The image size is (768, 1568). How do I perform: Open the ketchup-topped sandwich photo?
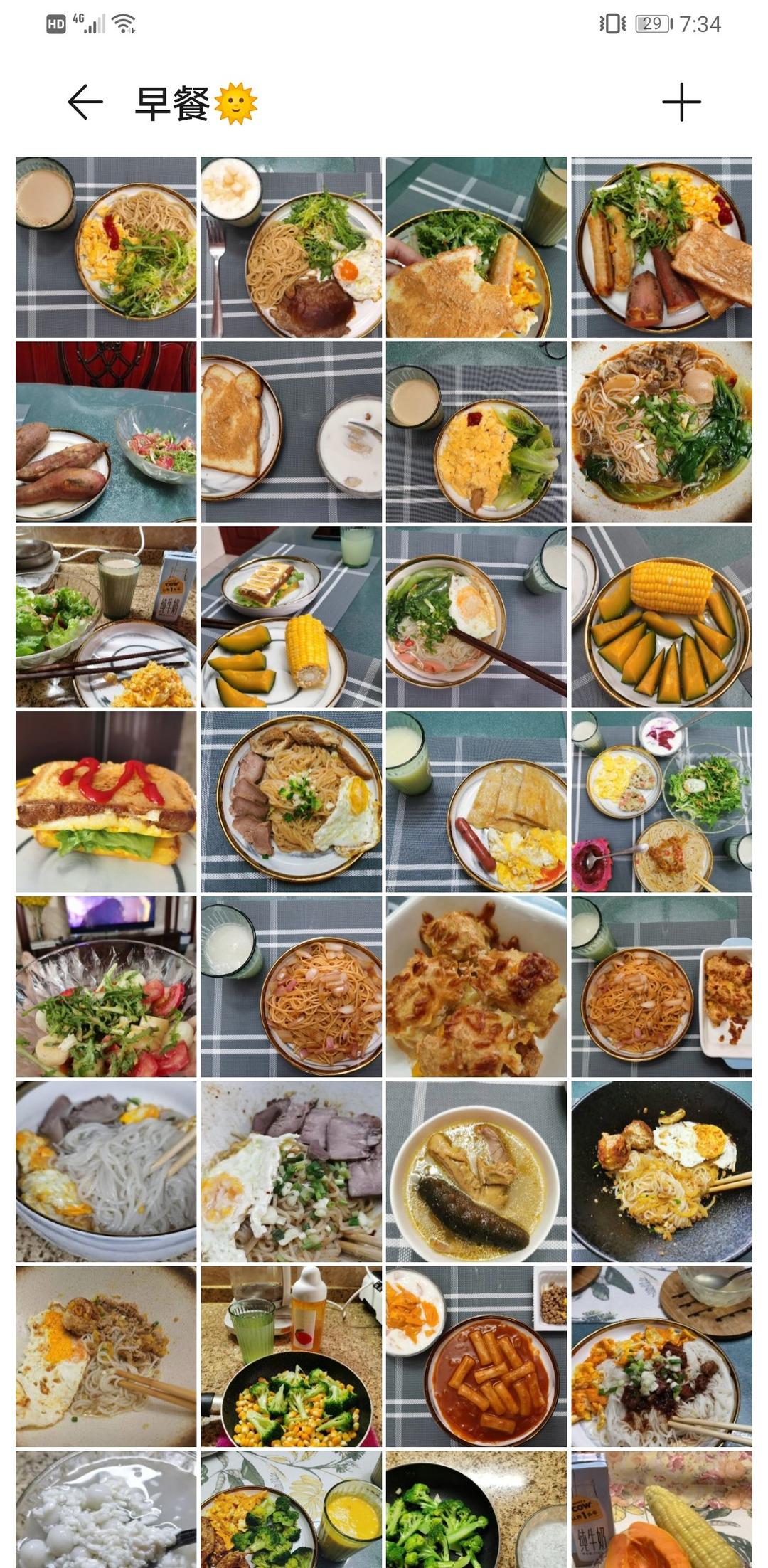106,802
